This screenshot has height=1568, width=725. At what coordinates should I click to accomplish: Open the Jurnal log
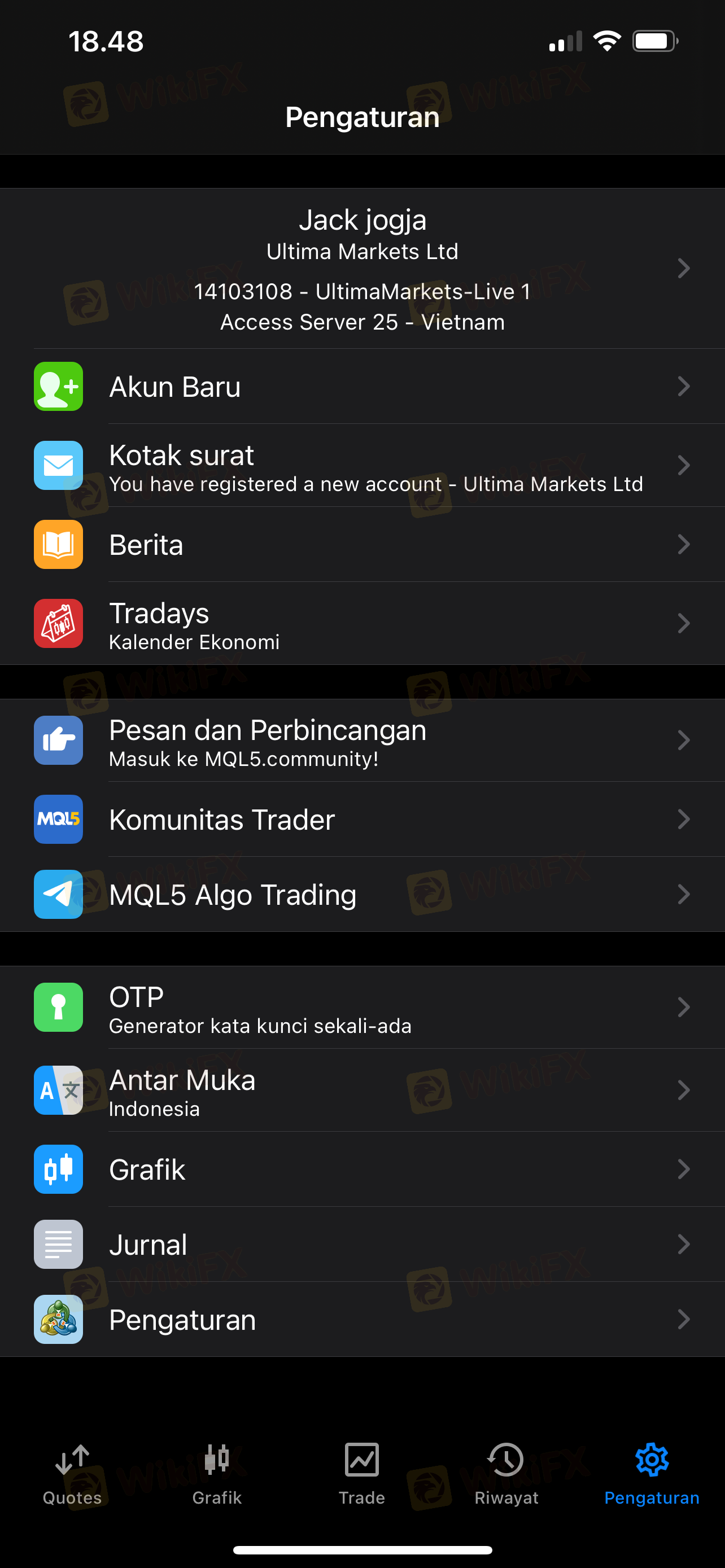pos(362,1245)
